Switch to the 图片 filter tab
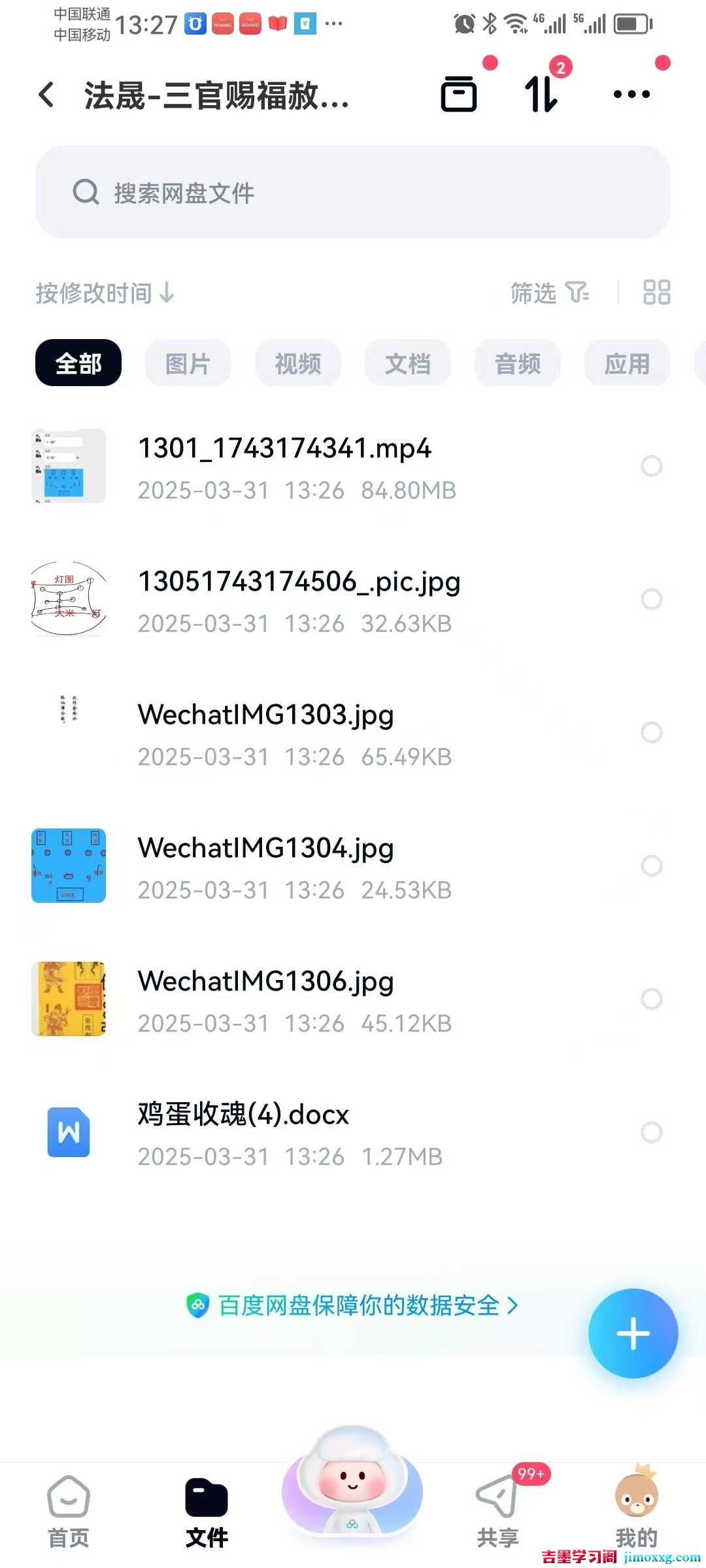 click(x=188, y=363)
